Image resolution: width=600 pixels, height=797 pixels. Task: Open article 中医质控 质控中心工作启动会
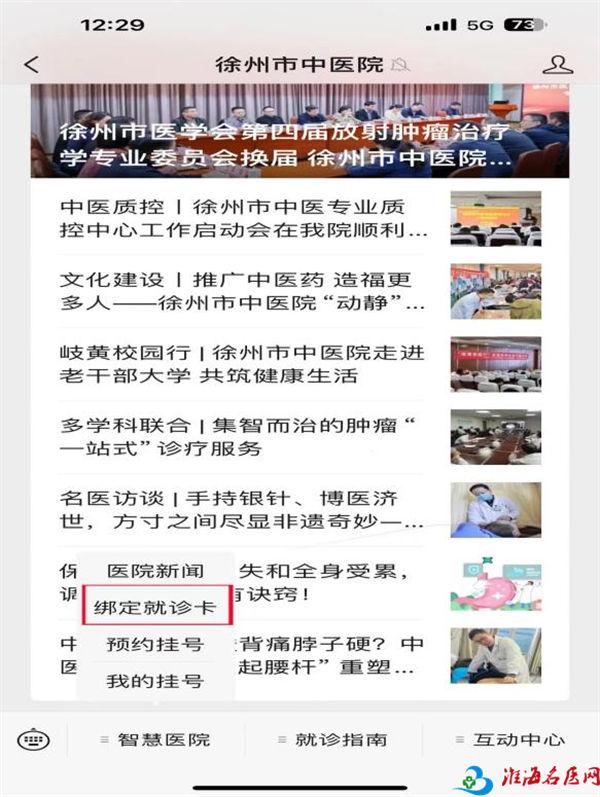(x=244, y=219)
